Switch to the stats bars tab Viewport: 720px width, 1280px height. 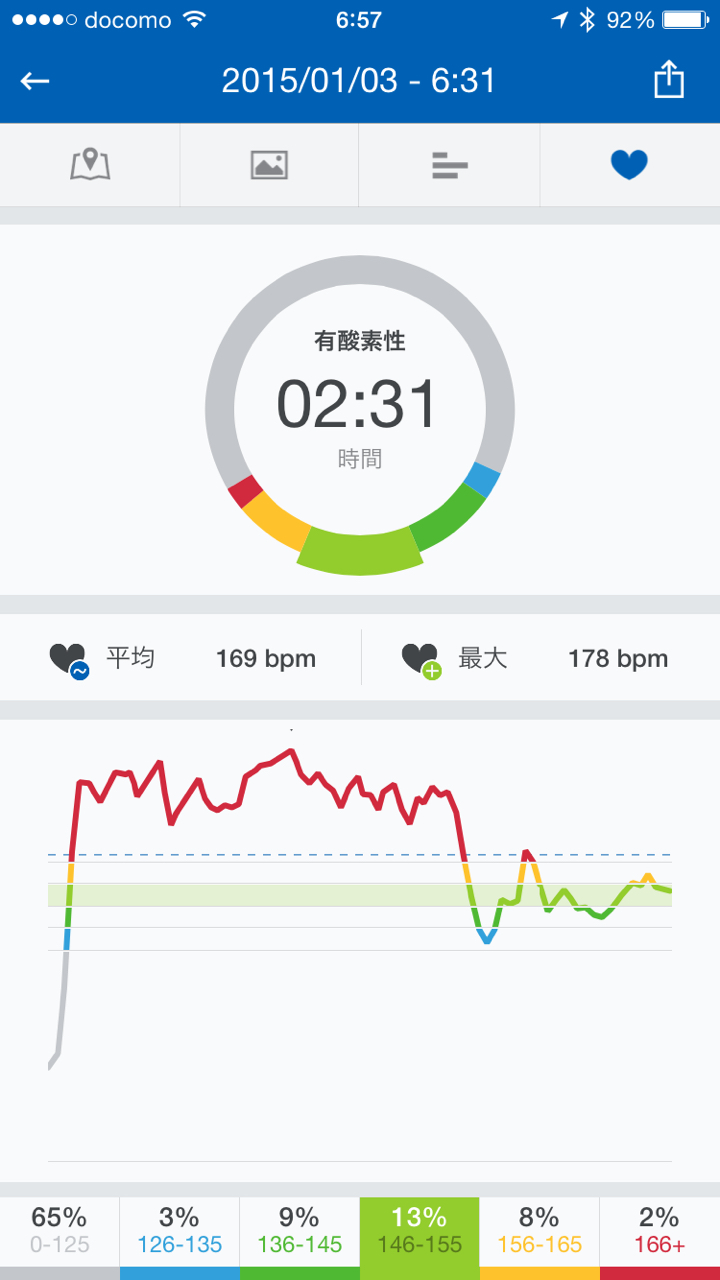pyautogui.click(x=449, y=165)
